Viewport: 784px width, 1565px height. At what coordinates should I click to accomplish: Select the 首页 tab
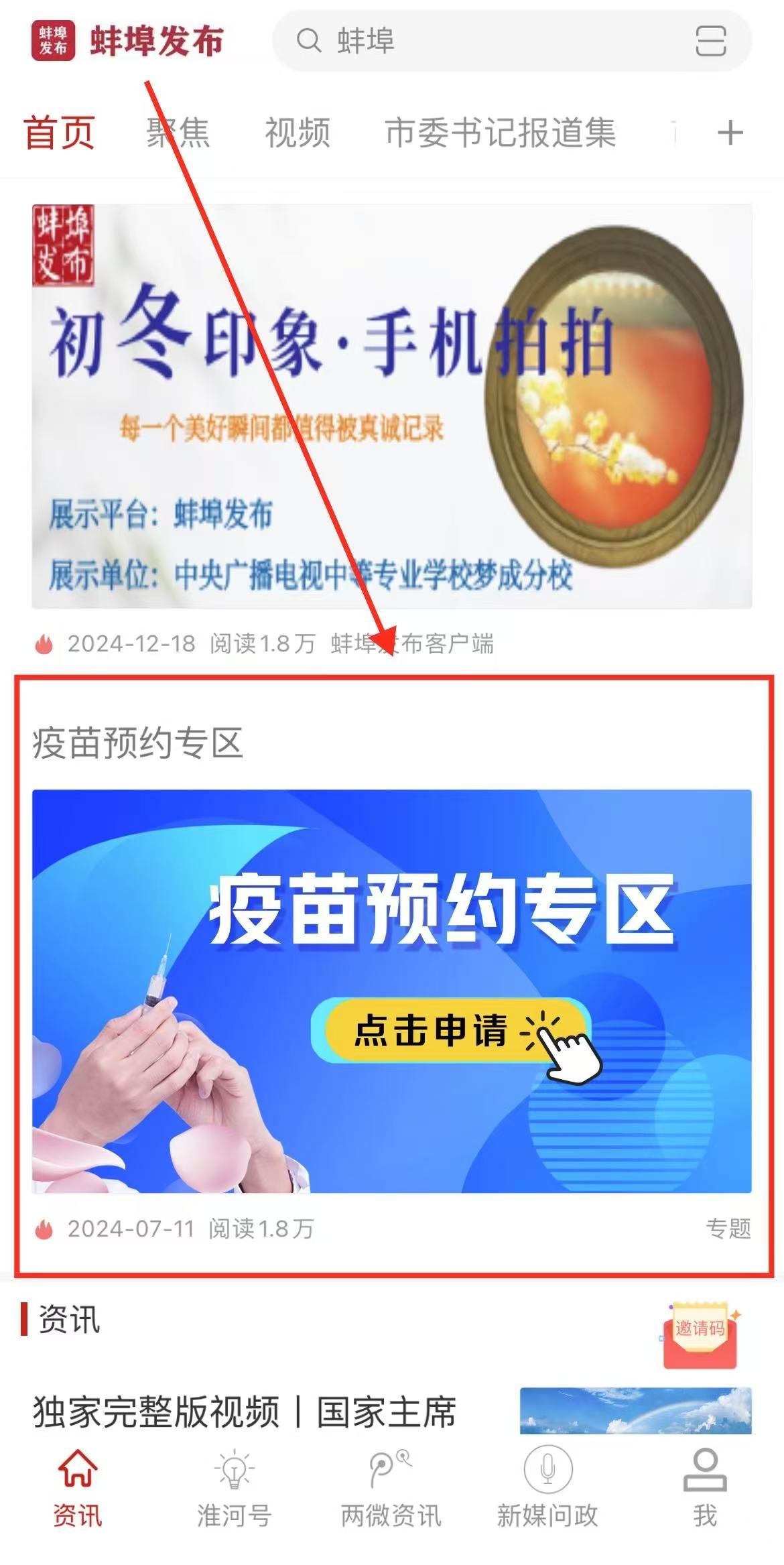point(59,133)
